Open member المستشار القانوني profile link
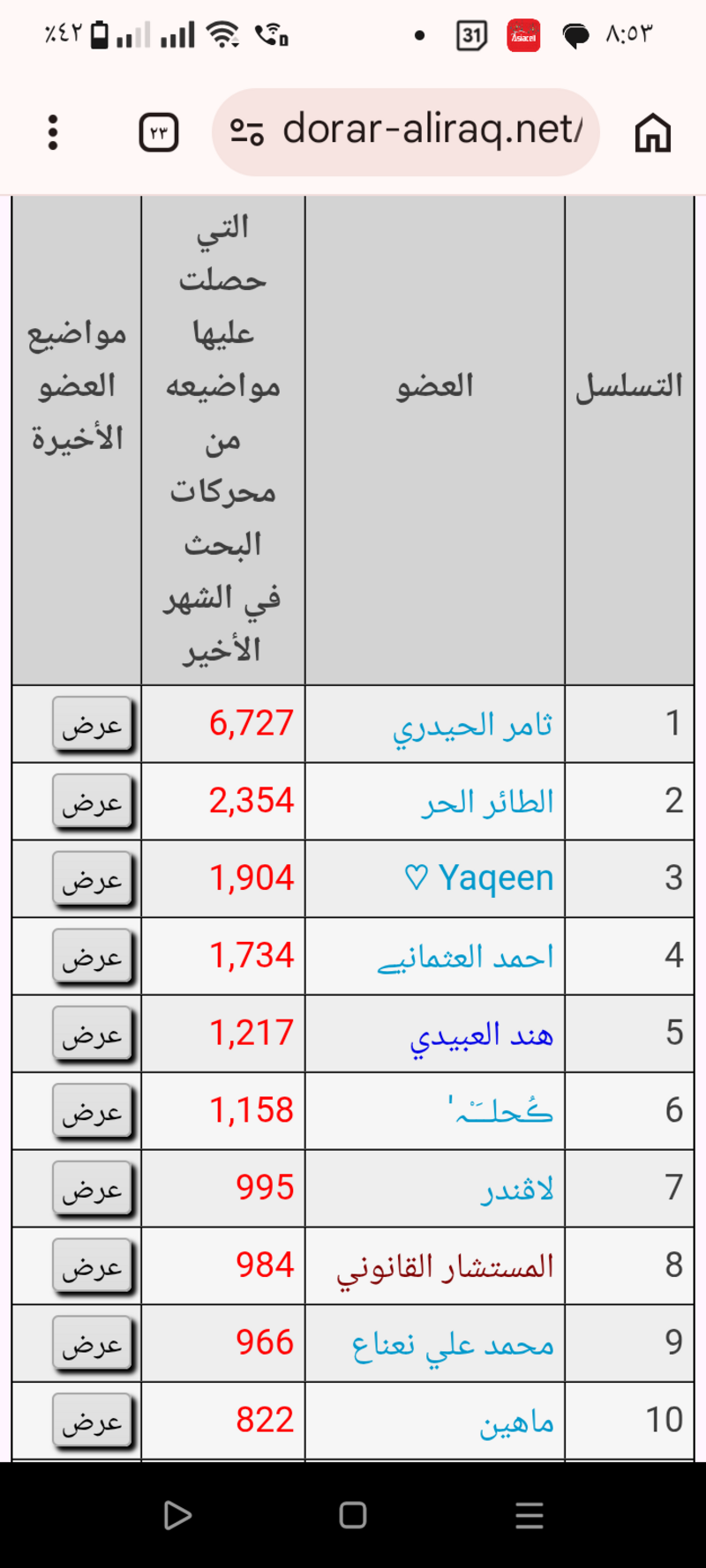The width and height of the screenshot is (706, 1568). pos(445,1267)
